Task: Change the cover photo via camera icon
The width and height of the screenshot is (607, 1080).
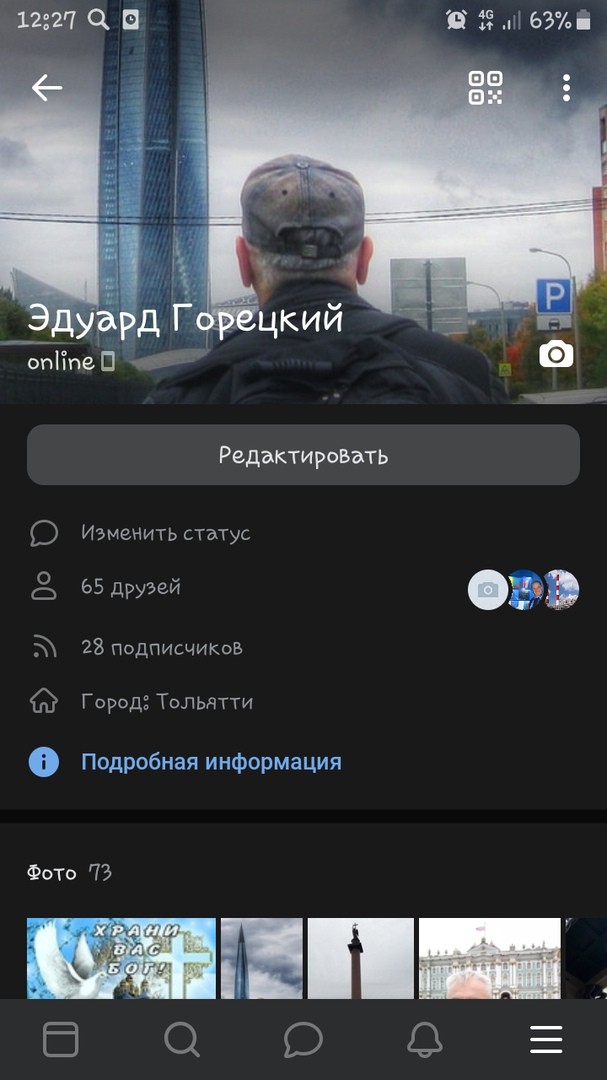Action: click(556, 353)
